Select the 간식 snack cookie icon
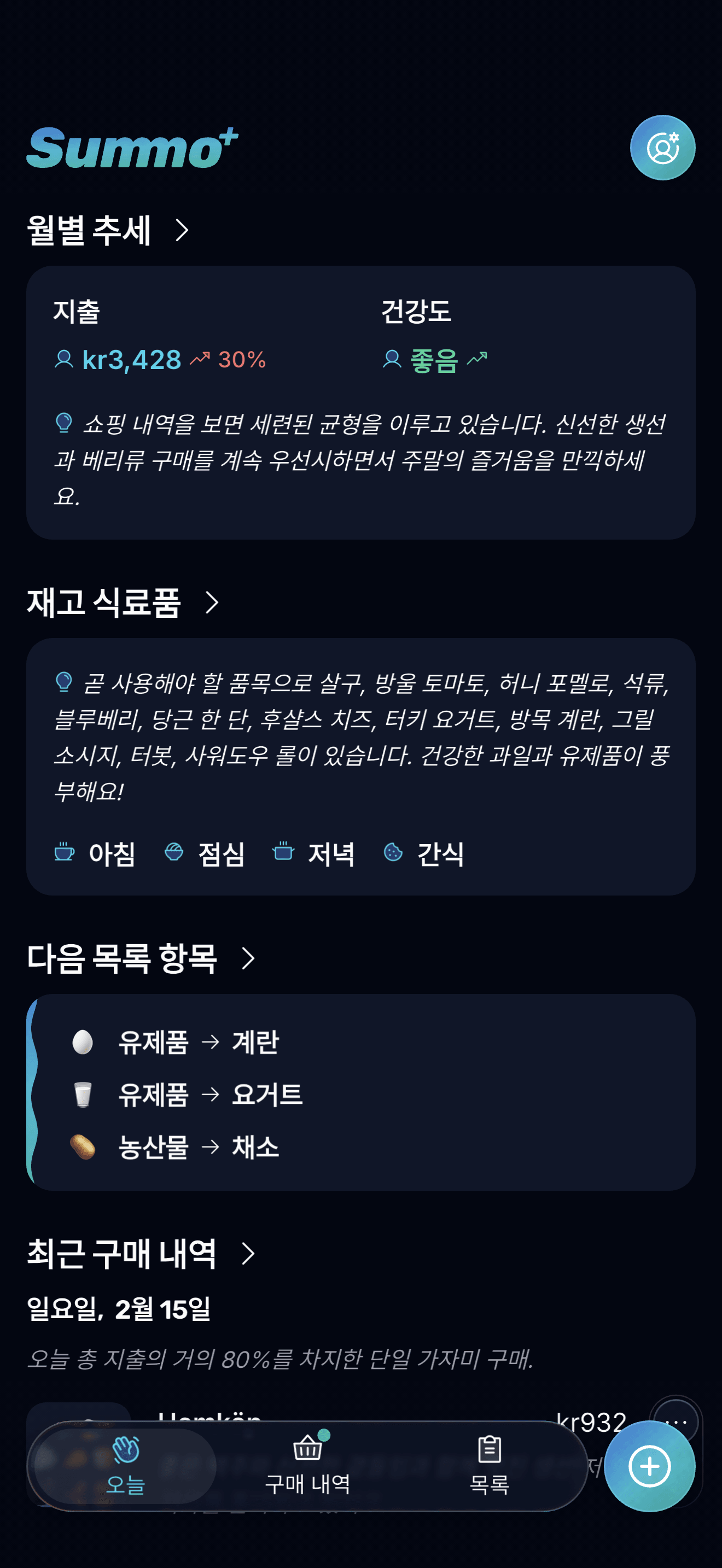Viewport: 722px width, 1568px height. (x=393, y=853)
